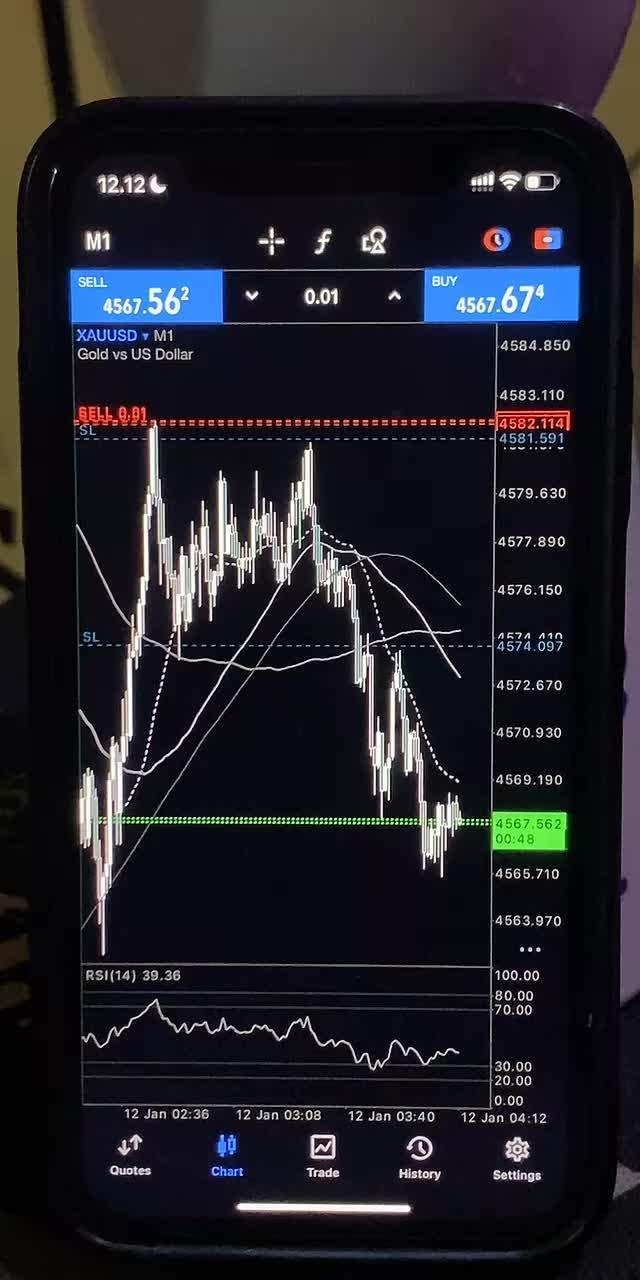This screenshot has height=1280, width=640.
Task: Sell at 4567.56
Action: (x=147, y=296)
